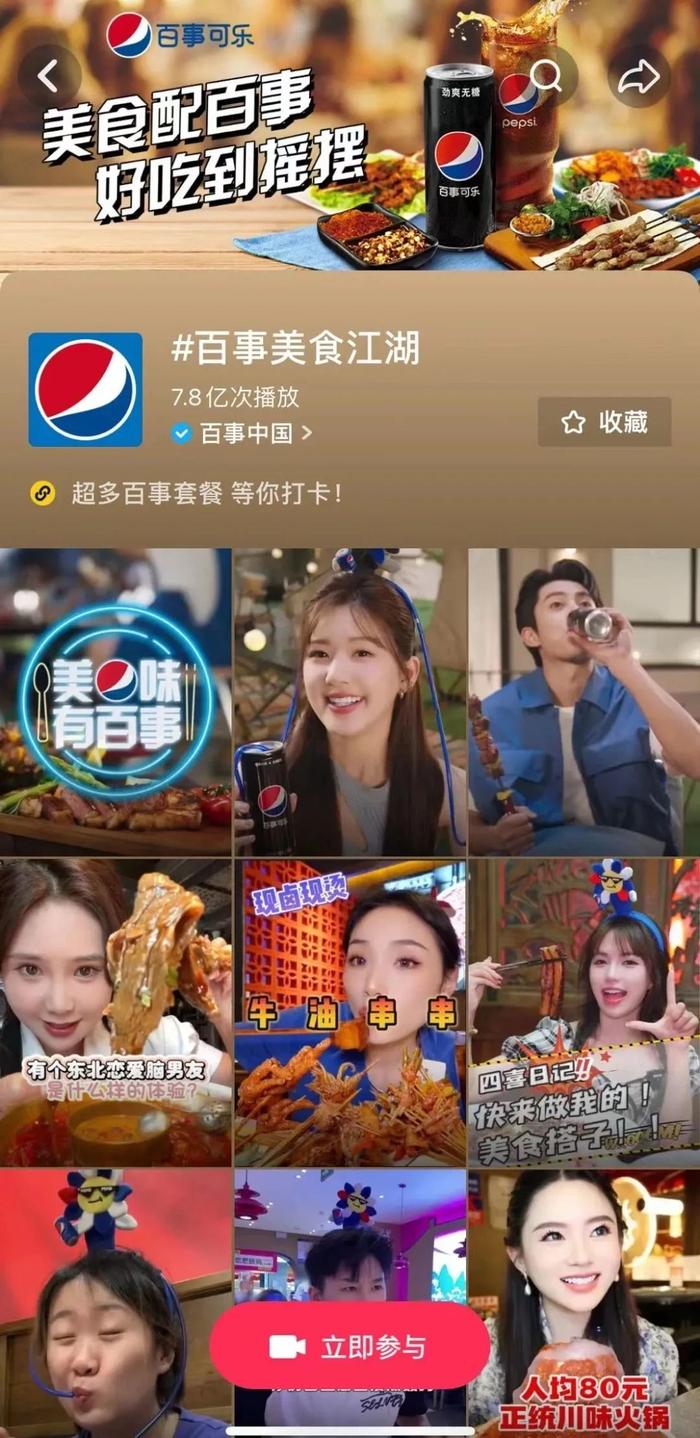This screenshot has height=1438, width=700.
Task: Open the 牛油串串 skewers video
Action: coord(350,1012)
